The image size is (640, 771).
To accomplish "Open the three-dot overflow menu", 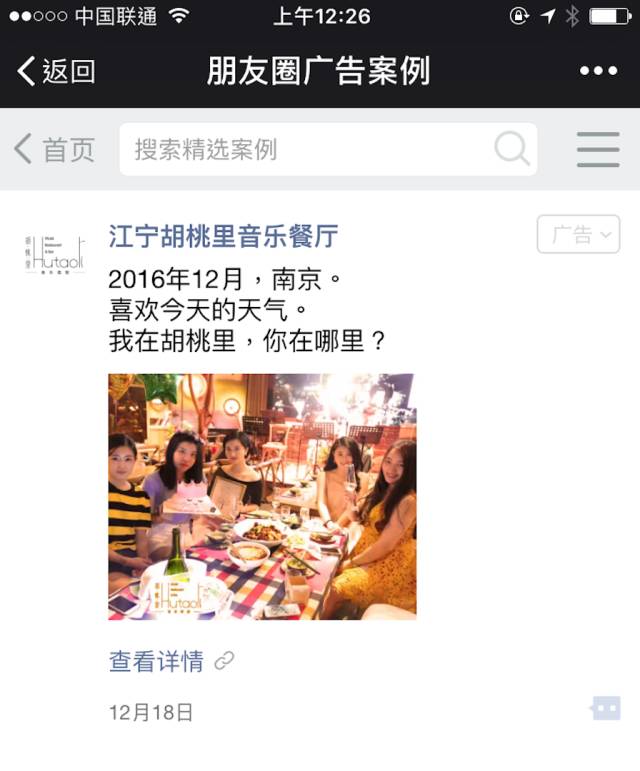I will point(598,71).
